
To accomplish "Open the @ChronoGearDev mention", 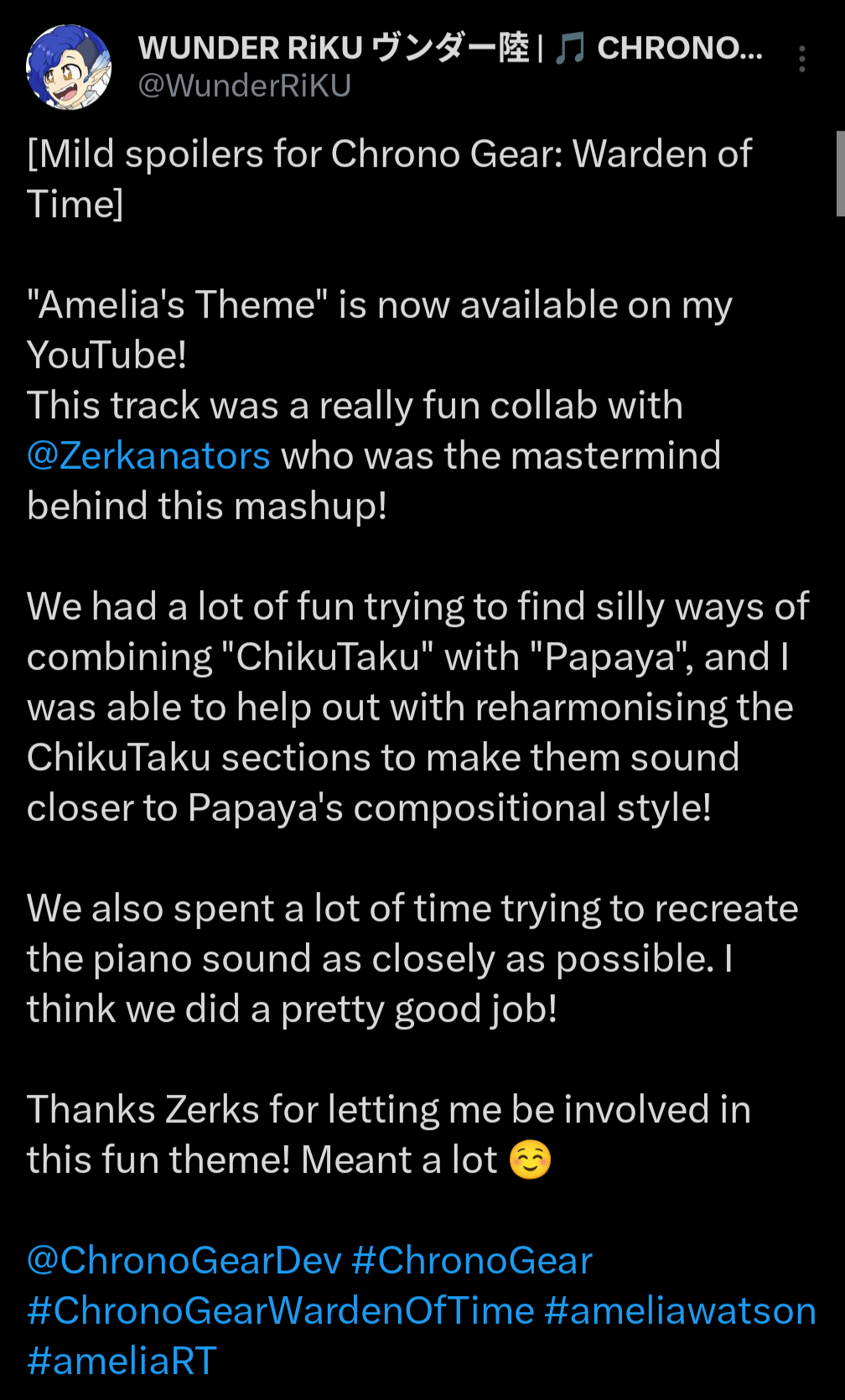I will (184, 1261).
